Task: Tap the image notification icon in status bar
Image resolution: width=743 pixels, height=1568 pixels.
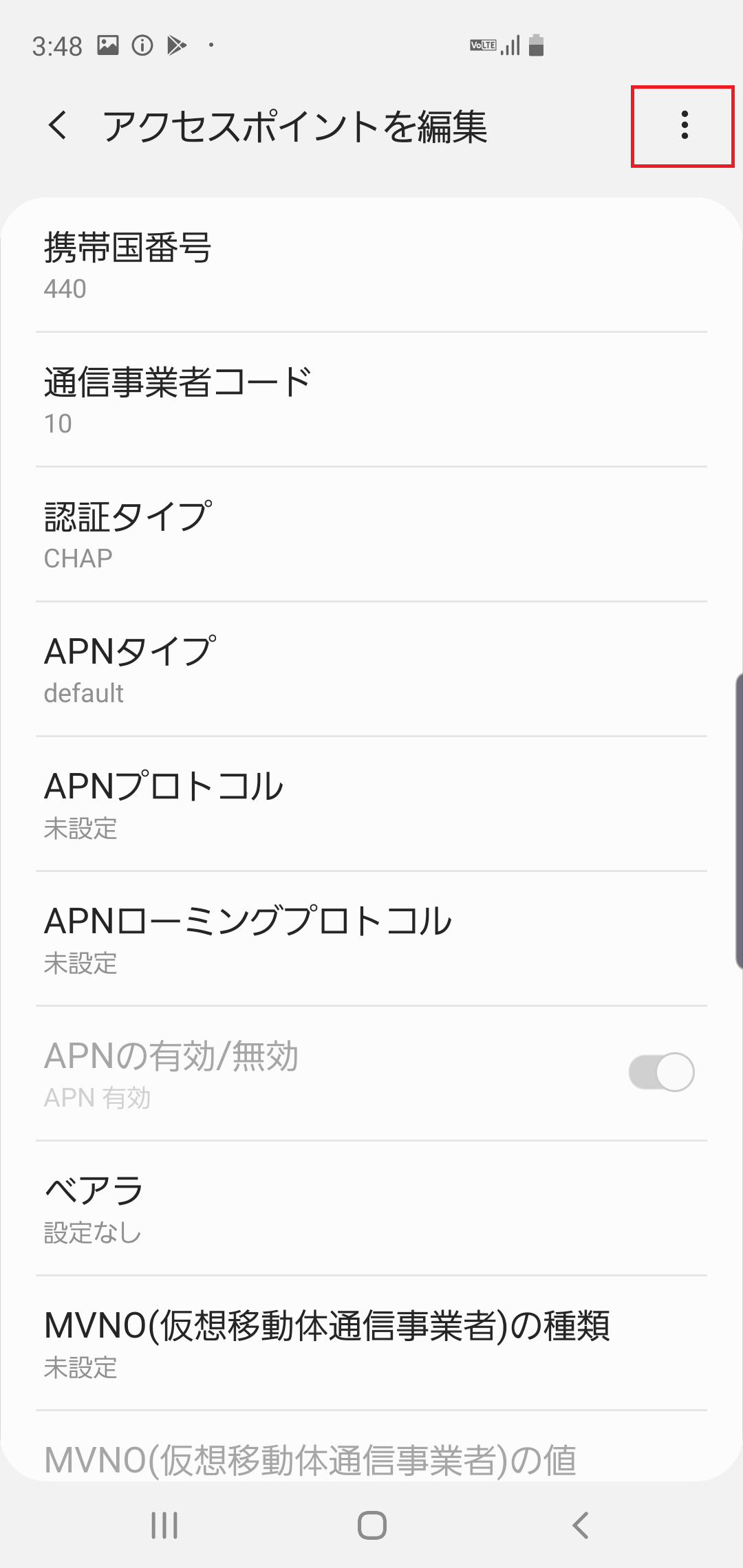Action: [107, 43]
